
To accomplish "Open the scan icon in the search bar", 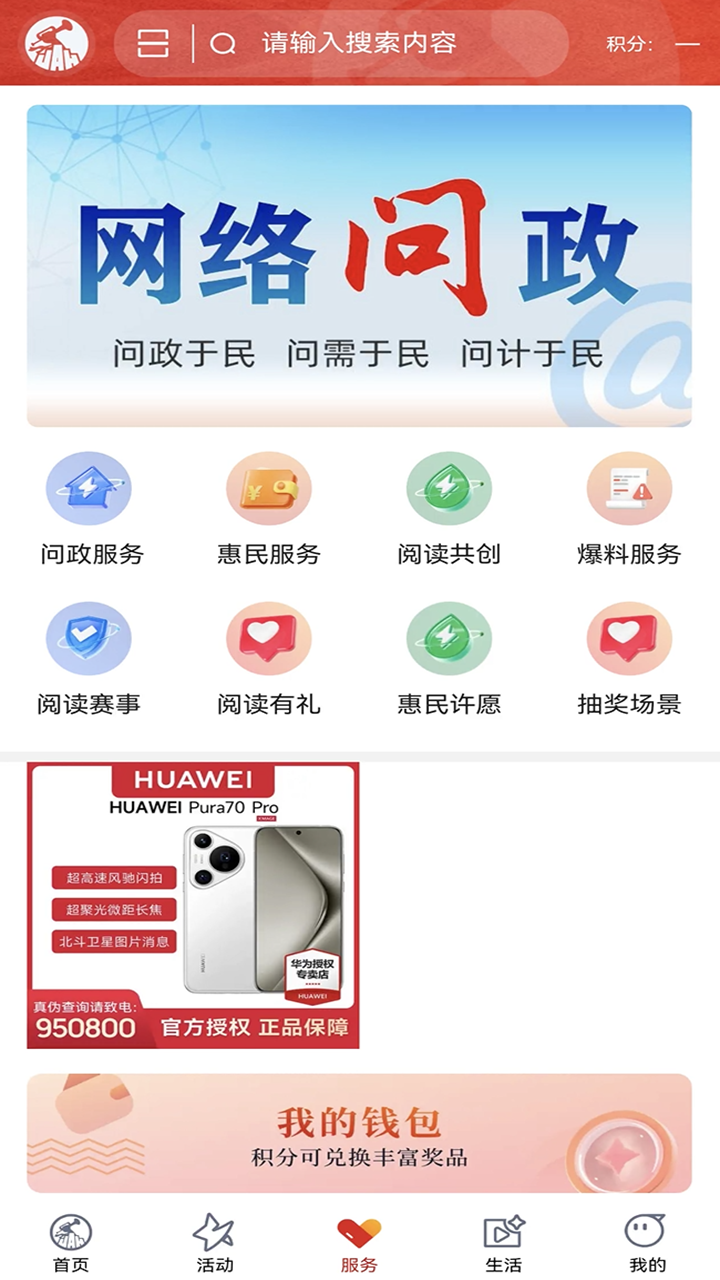I will (153, 43).
